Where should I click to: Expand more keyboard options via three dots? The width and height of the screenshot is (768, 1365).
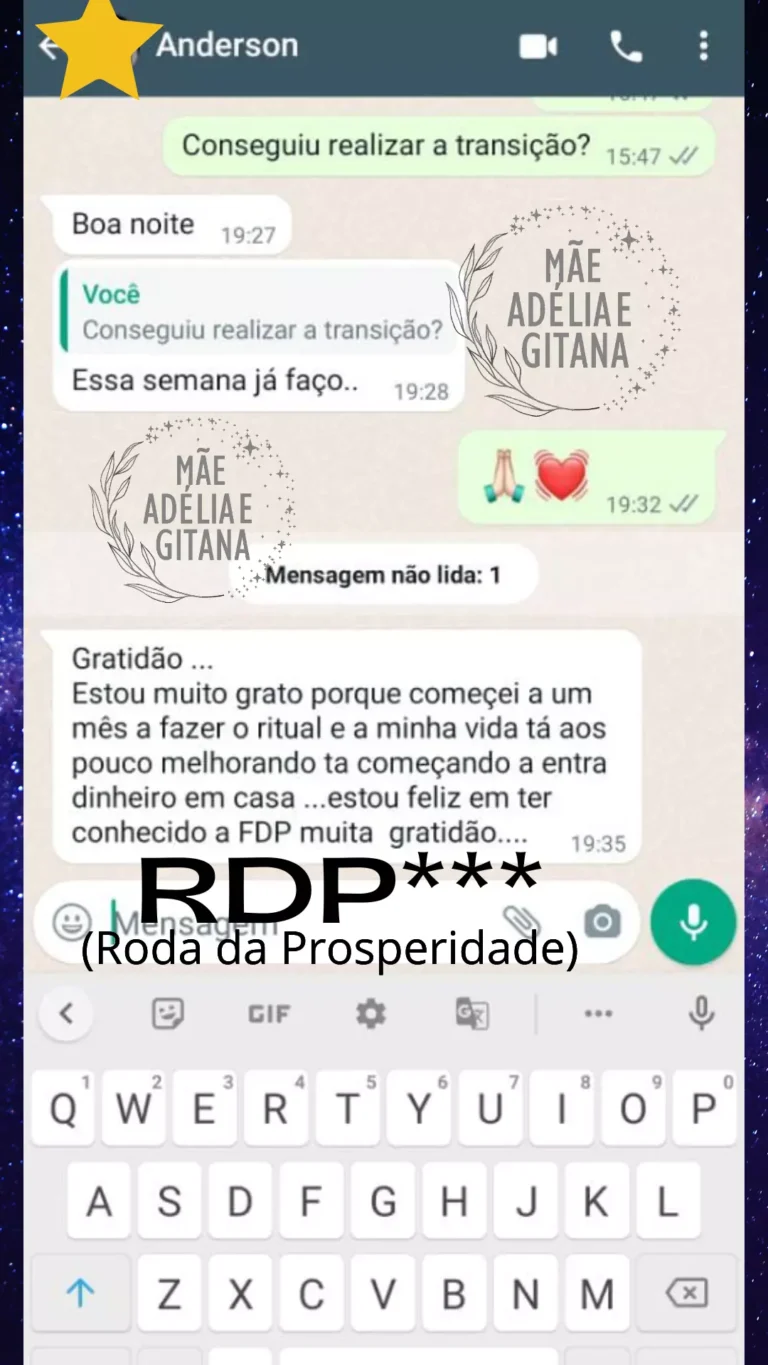tap(598, 1013)
